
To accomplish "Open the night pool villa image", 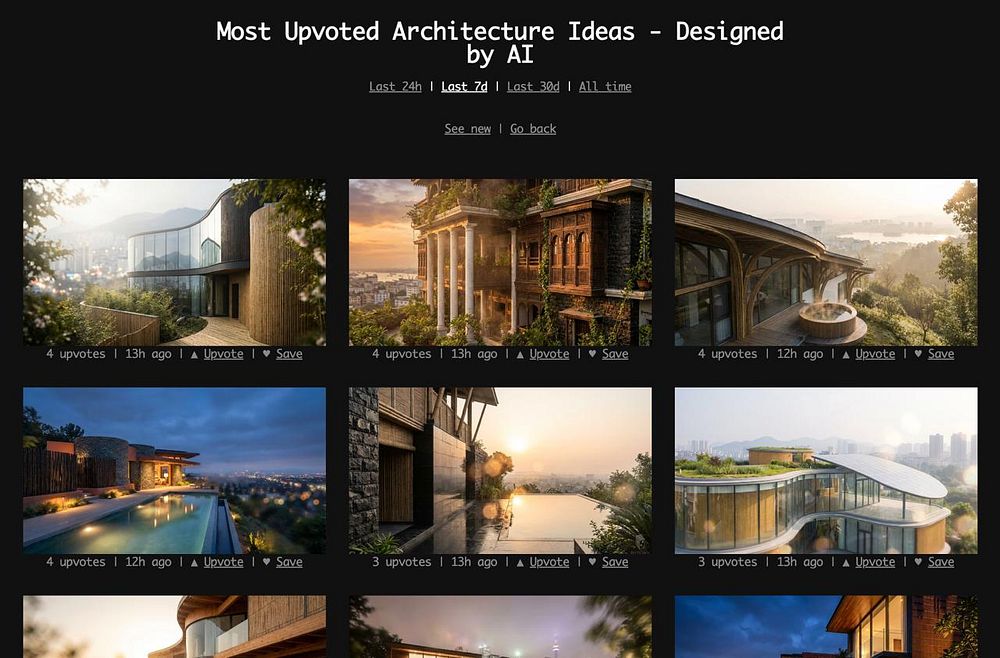I will [x=174, y=470].
